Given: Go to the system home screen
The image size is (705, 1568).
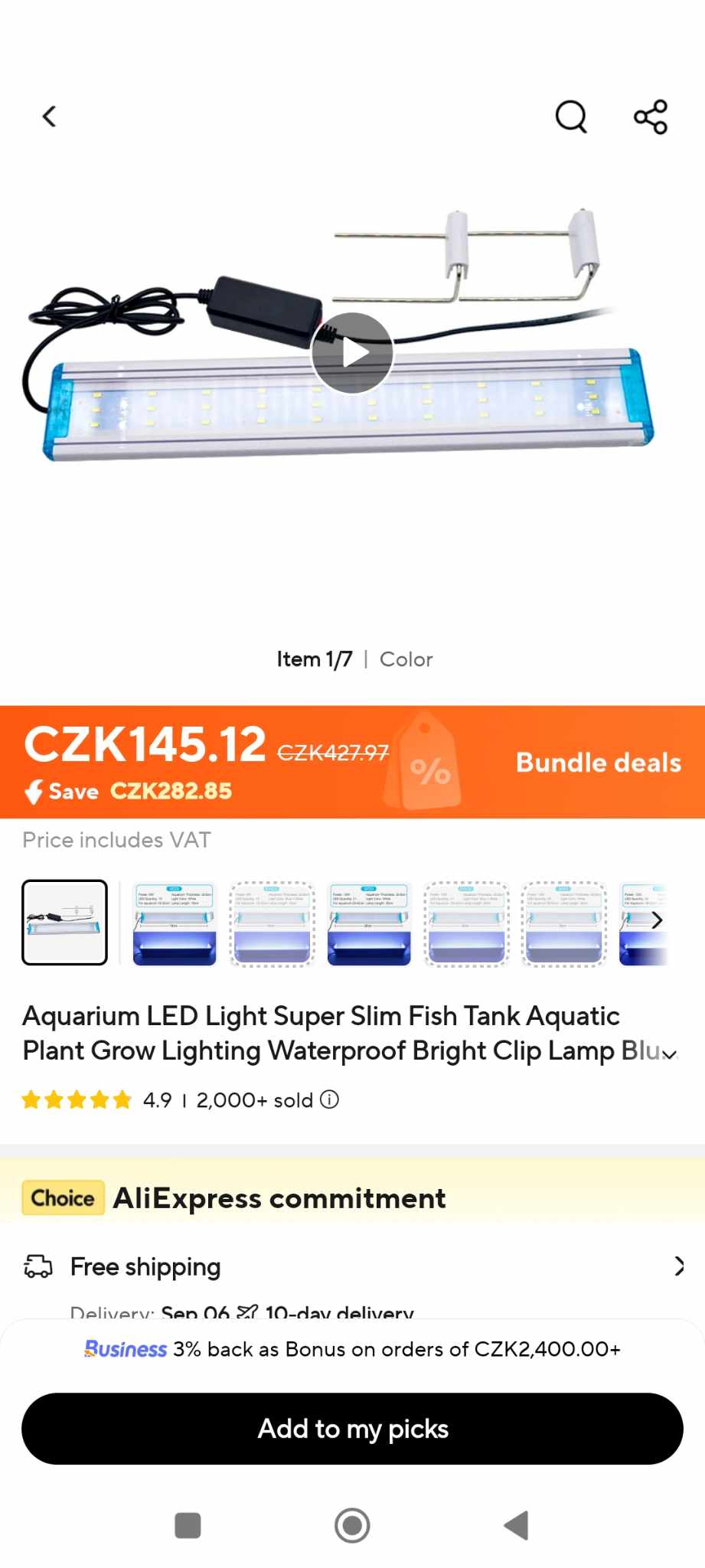Looking at the screenshot, I should click(352, 1525).
